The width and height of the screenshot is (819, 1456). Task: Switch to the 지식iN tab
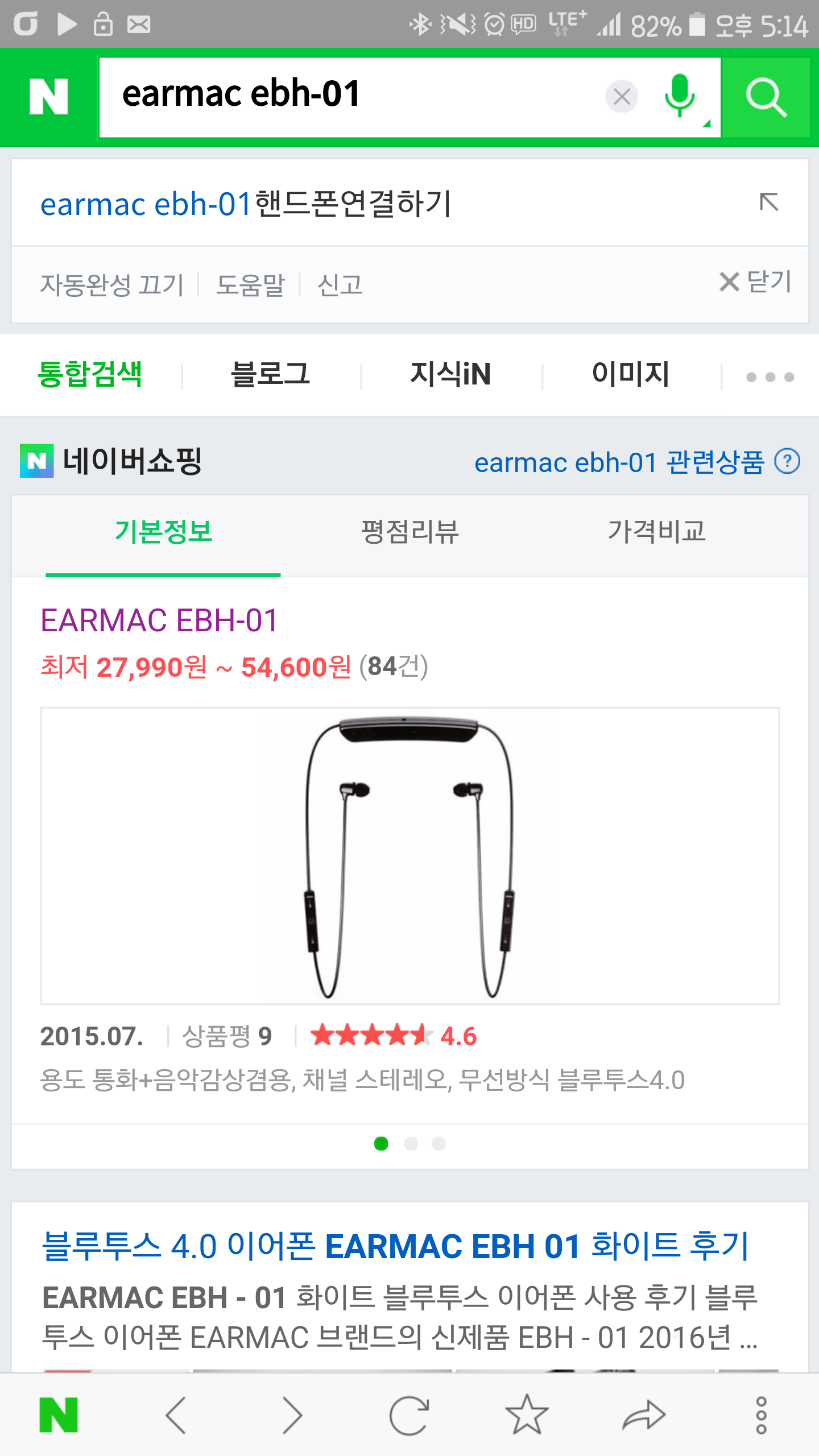450,374
